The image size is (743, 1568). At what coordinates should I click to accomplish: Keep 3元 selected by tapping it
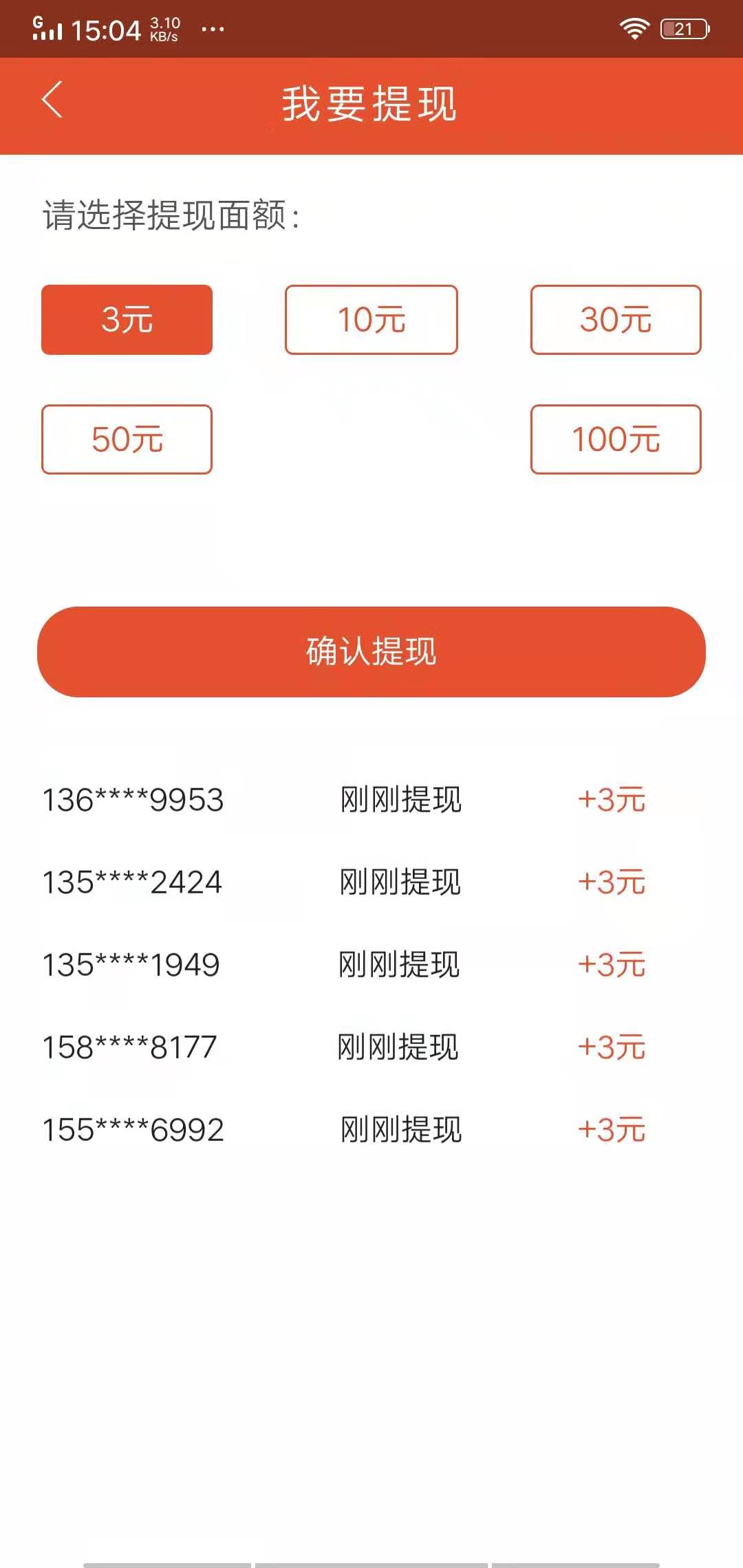point(127,320)
